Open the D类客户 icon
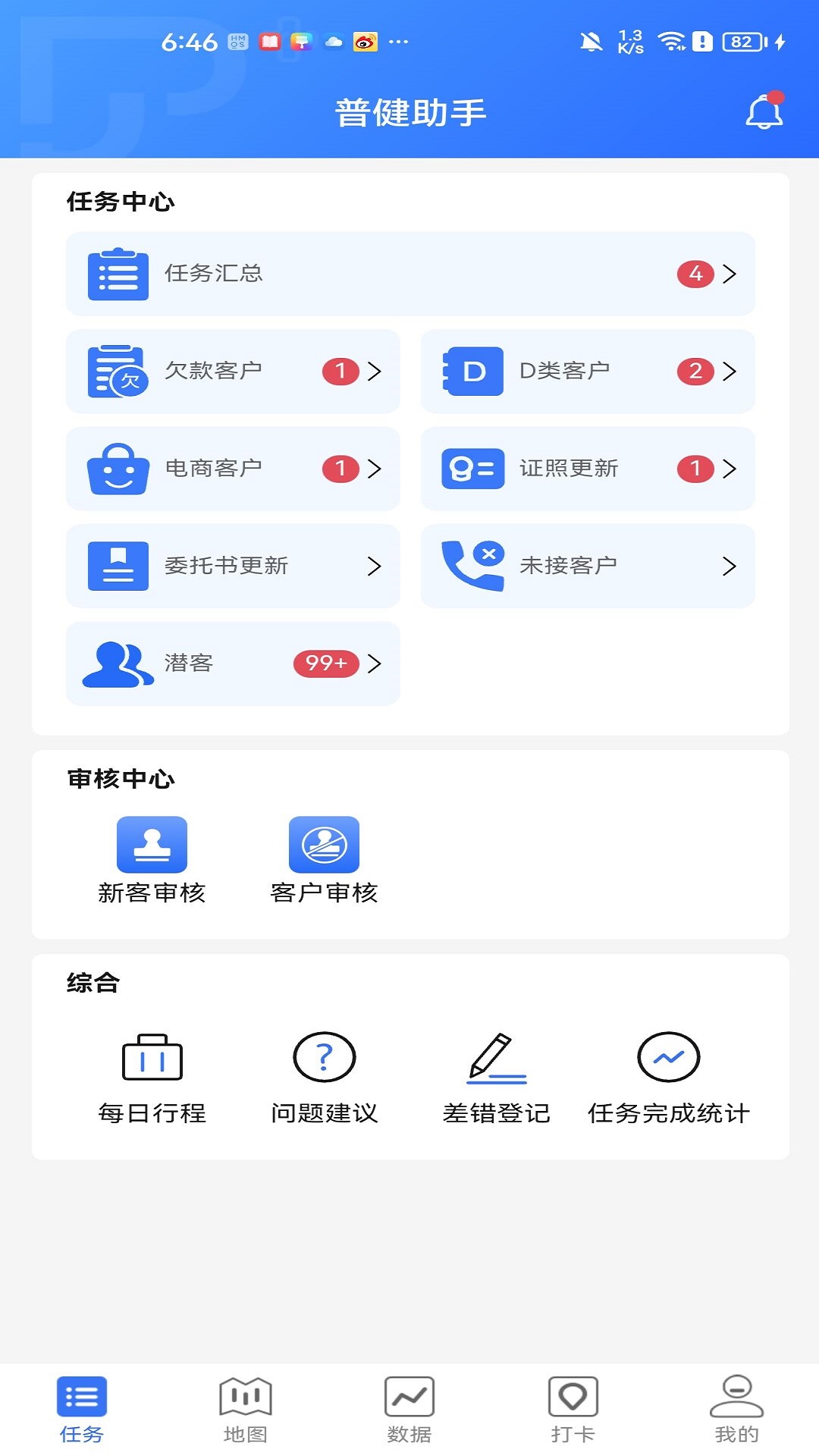Viewport: 819px width, 1456px height. click(472, 371)
